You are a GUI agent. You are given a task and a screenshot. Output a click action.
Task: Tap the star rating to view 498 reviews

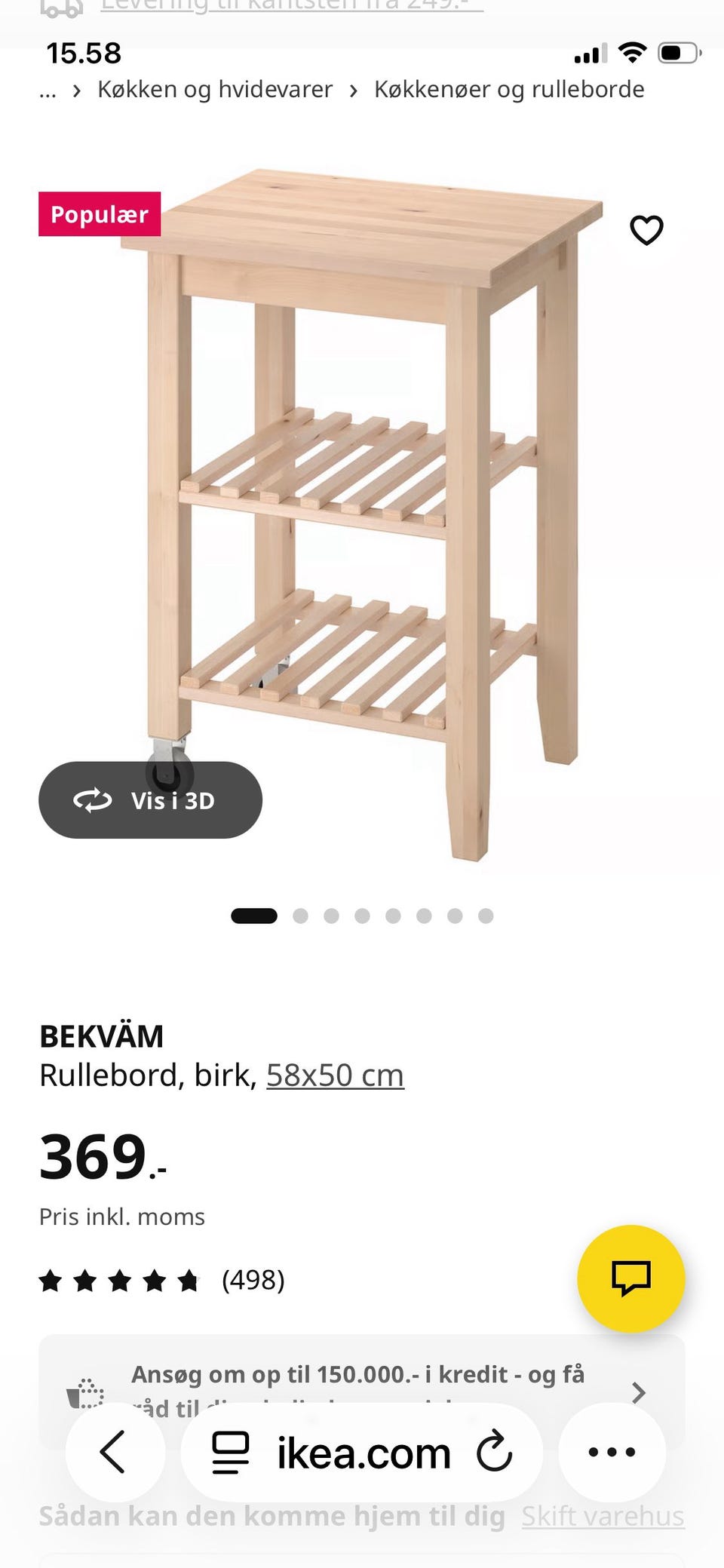tap(121, 1278)
